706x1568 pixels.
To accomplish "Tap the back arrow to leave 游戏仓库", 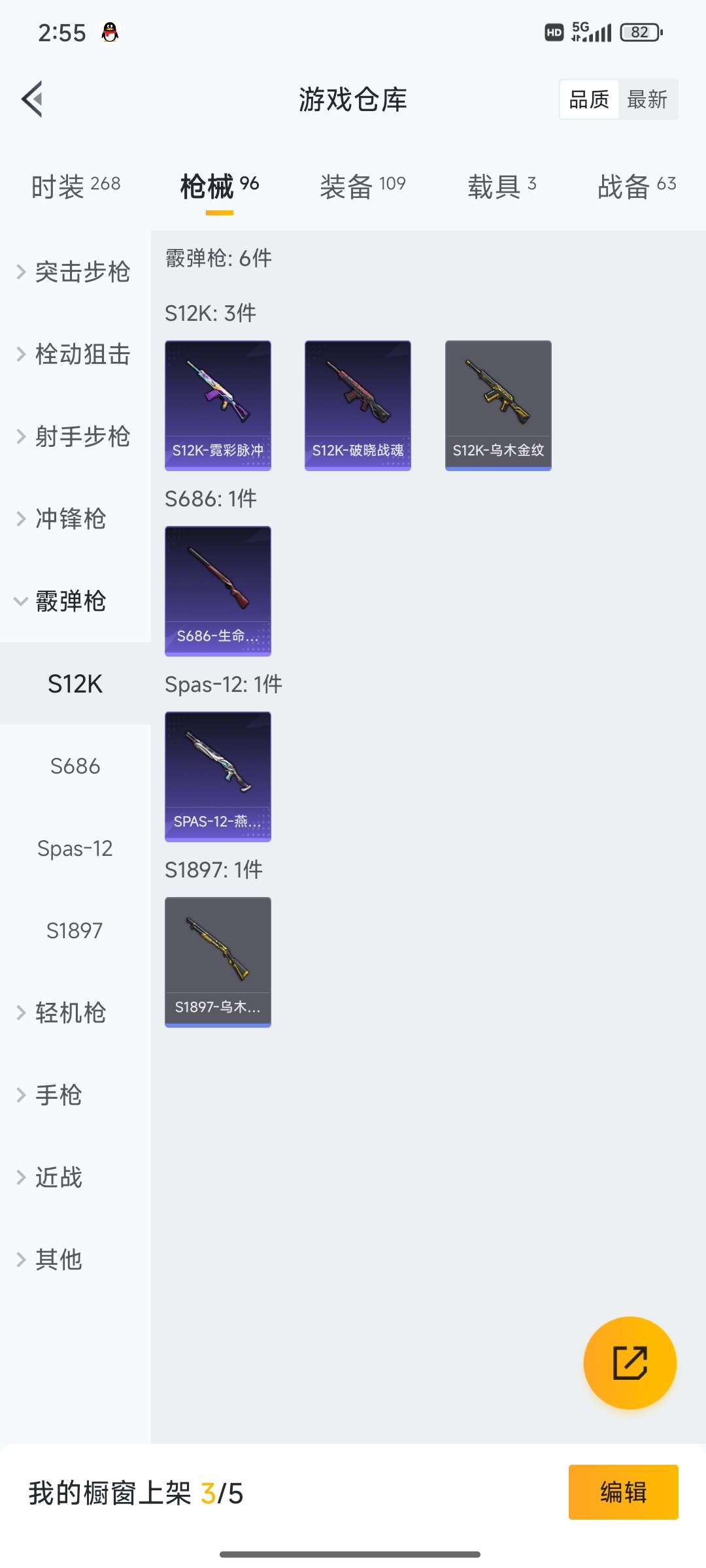I will click(x=33, y=99).
